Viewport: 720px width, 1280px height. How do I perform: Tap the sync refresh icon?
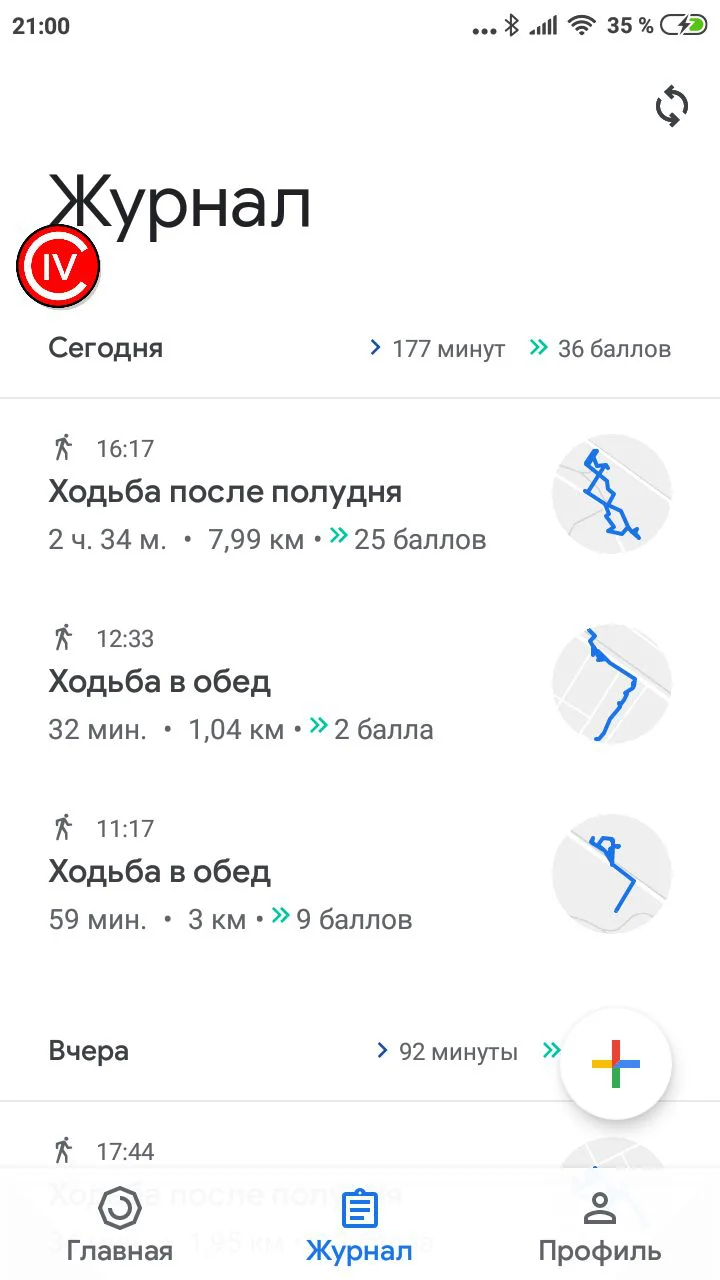pyautogui.click(x=672, y=106)
